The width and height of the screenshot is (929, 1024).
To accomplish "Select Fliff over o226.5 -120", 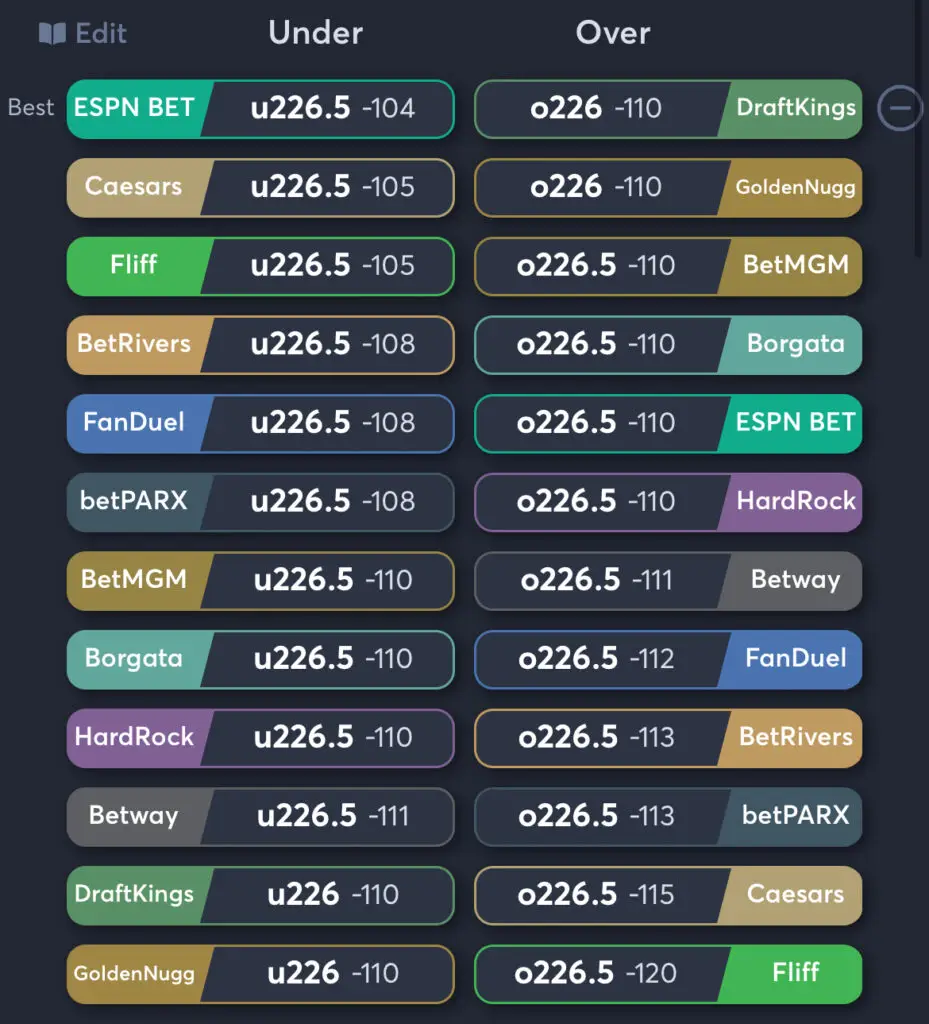I will [x=667, y=973].
